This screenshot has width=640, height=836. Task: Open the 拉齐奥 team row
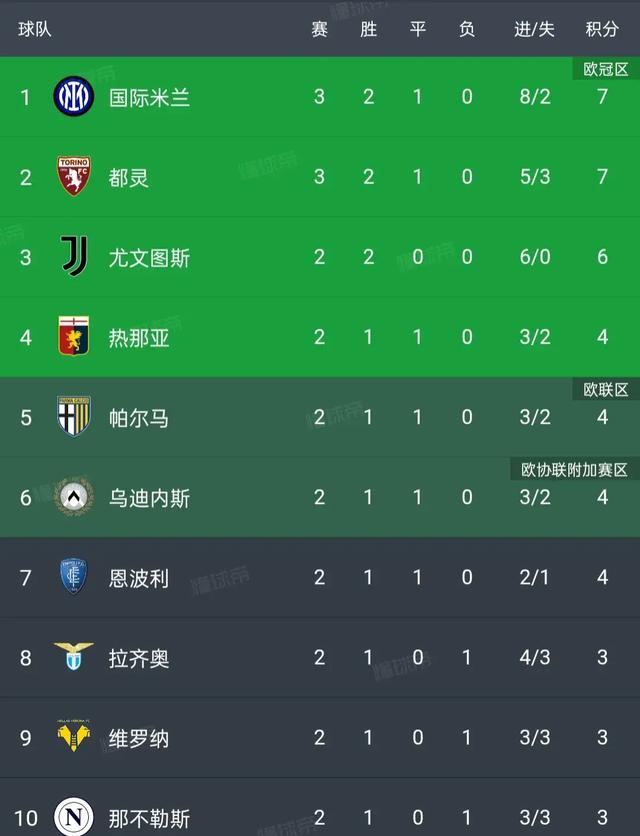(139, 658)
